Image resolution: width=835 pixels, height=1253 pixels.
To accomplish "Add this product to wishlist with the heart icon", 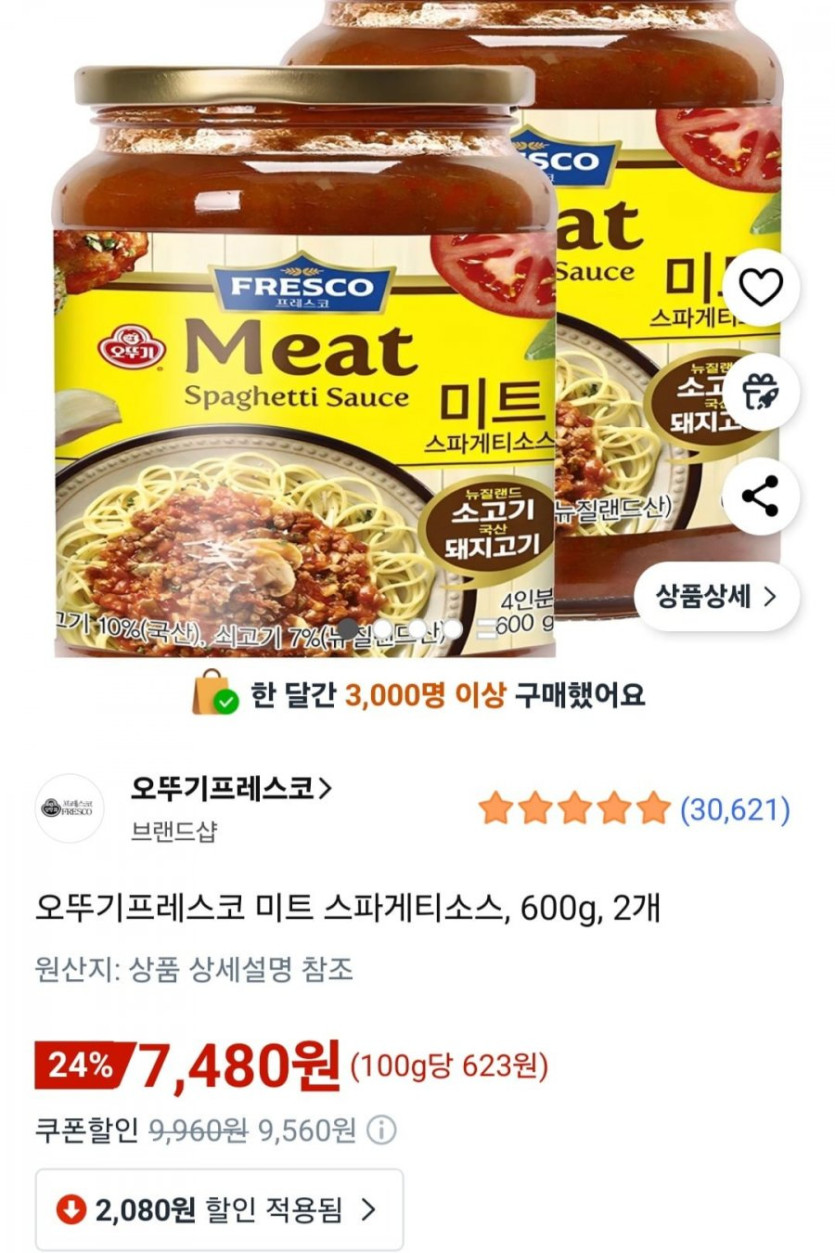I will (762, 289).
